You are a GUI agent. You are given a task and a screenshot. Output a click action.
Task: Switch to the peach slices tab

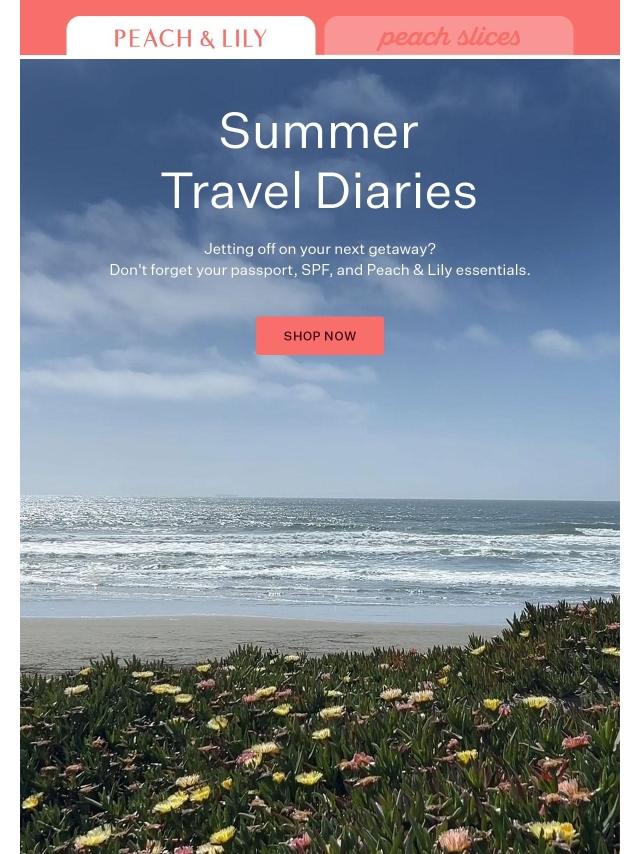click(x=448, y=38)
